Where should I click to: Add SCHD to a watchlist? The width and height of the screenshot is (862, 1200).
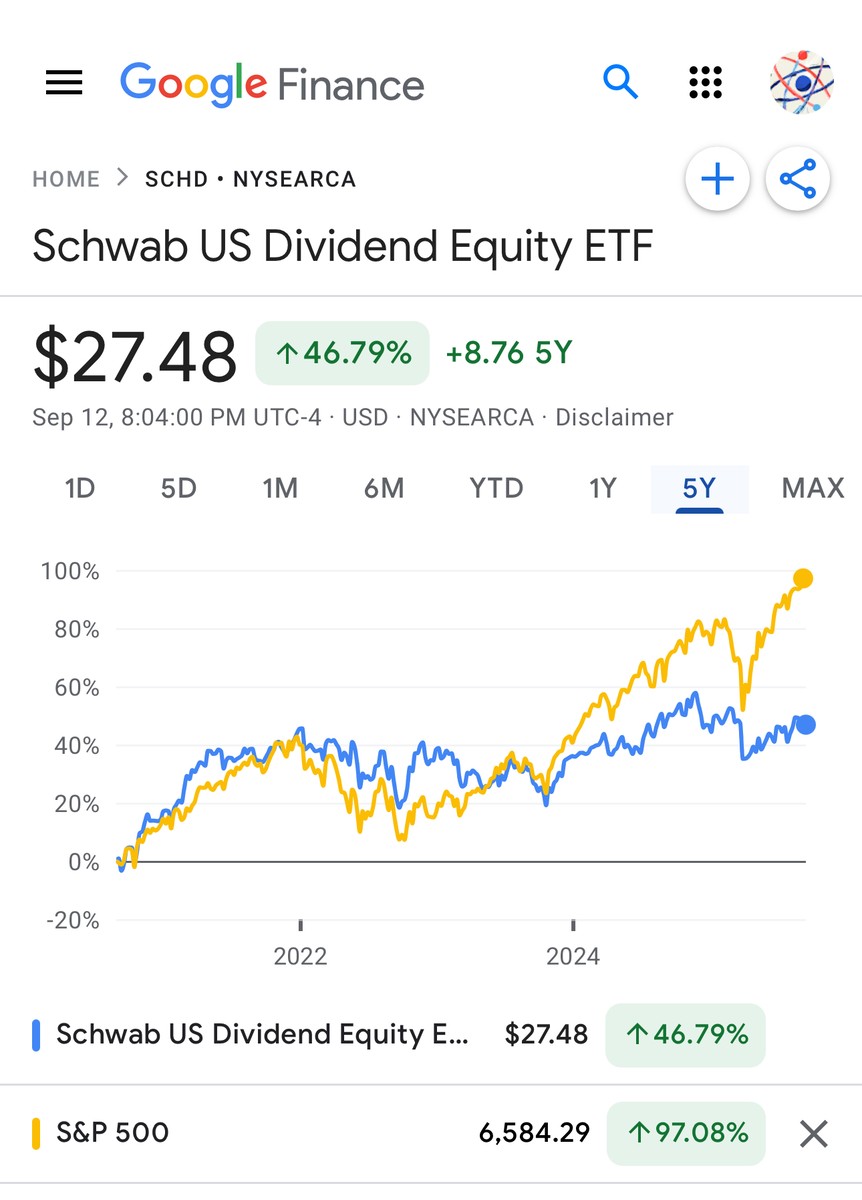tap(717, 180)
